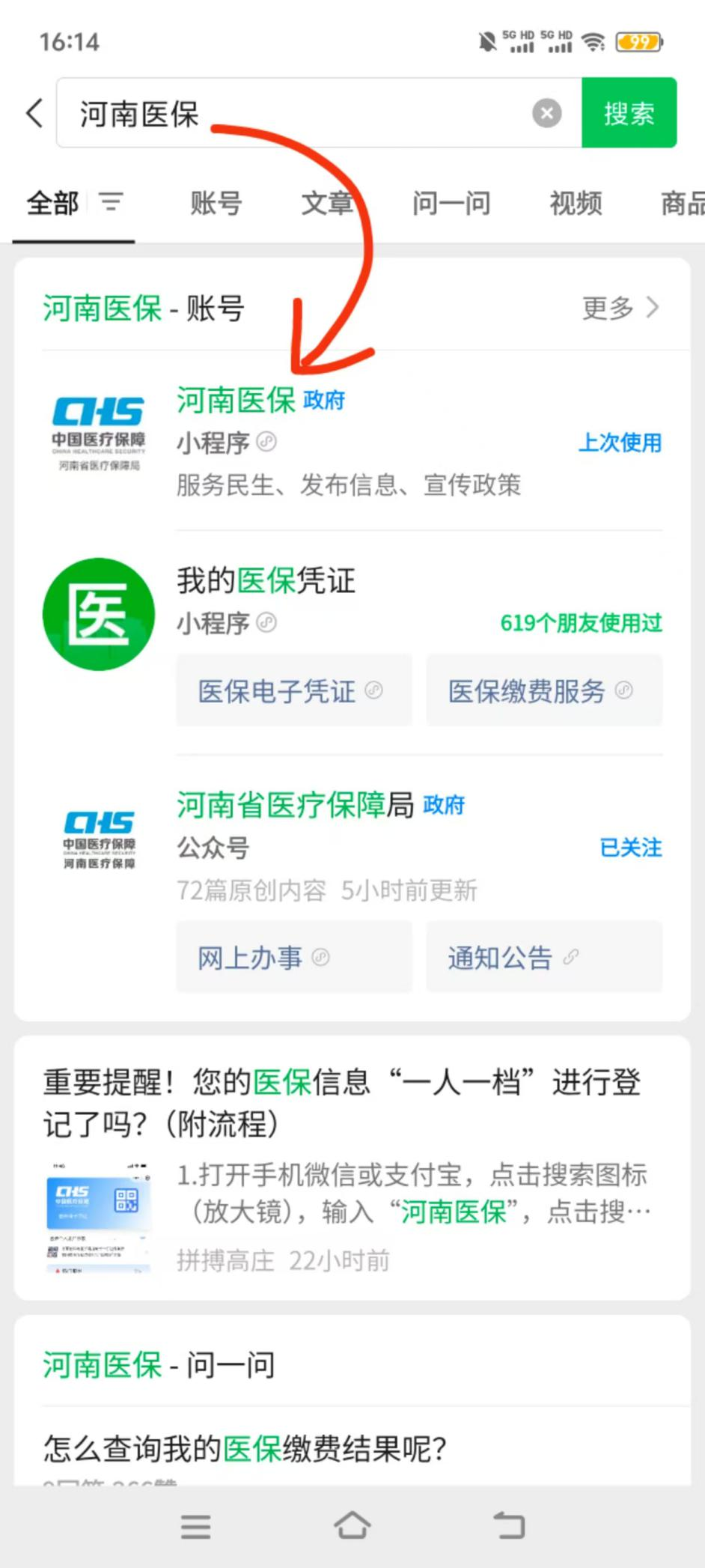
Task: Open the 医保电子凭证 shortcut
Action: coord(293,690)
